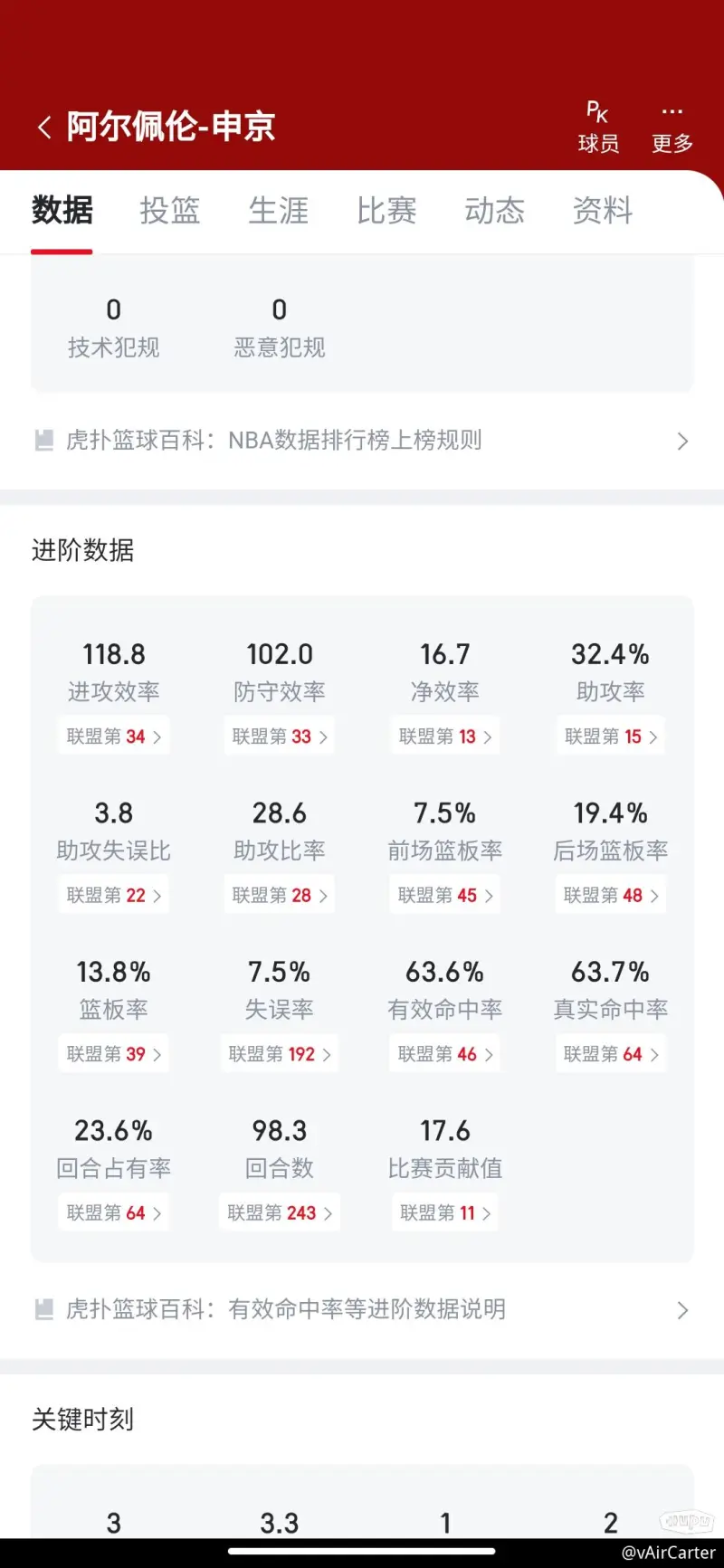Image resolution: width=724 pixels, height=1568 pixels.
Task: Select the 数据 tab
Action: (62, 211)
